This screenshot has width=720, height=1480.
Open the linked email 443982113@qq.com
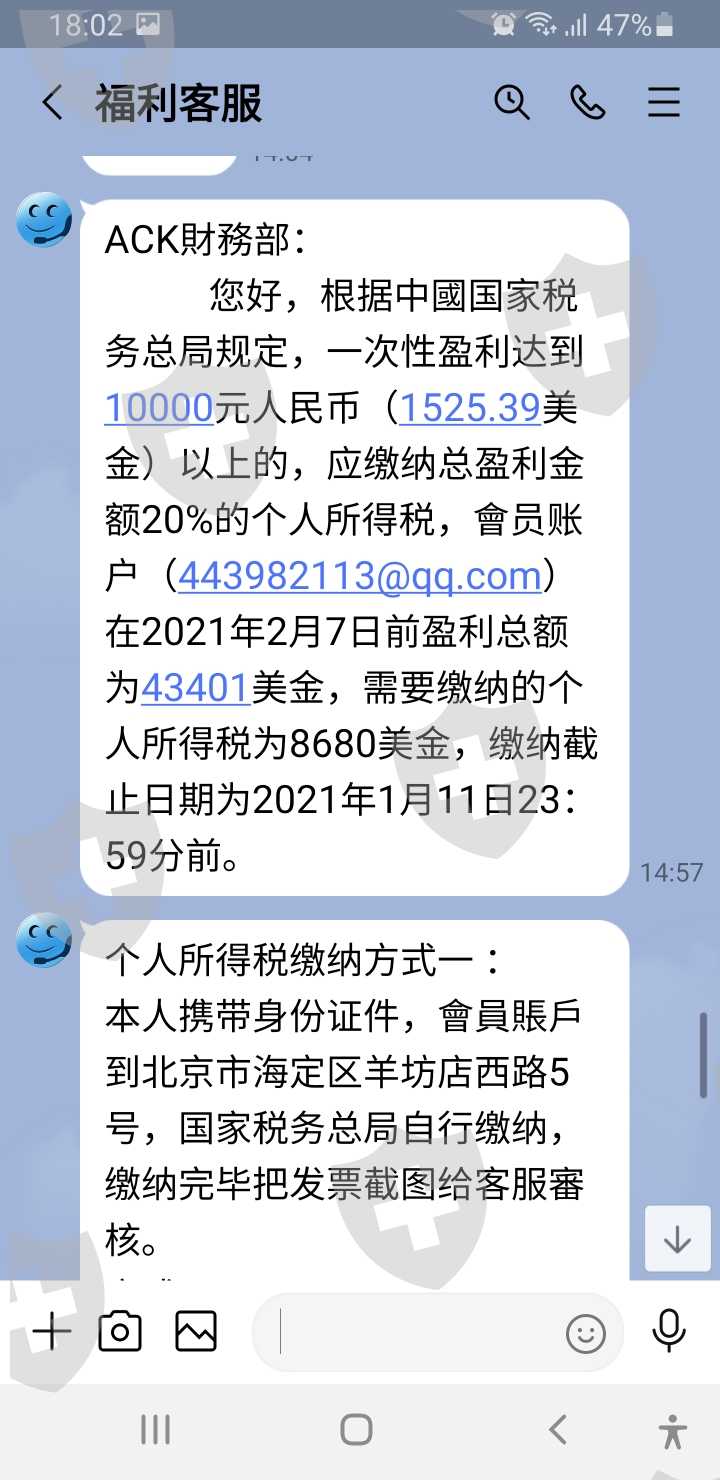click(360, 576)
